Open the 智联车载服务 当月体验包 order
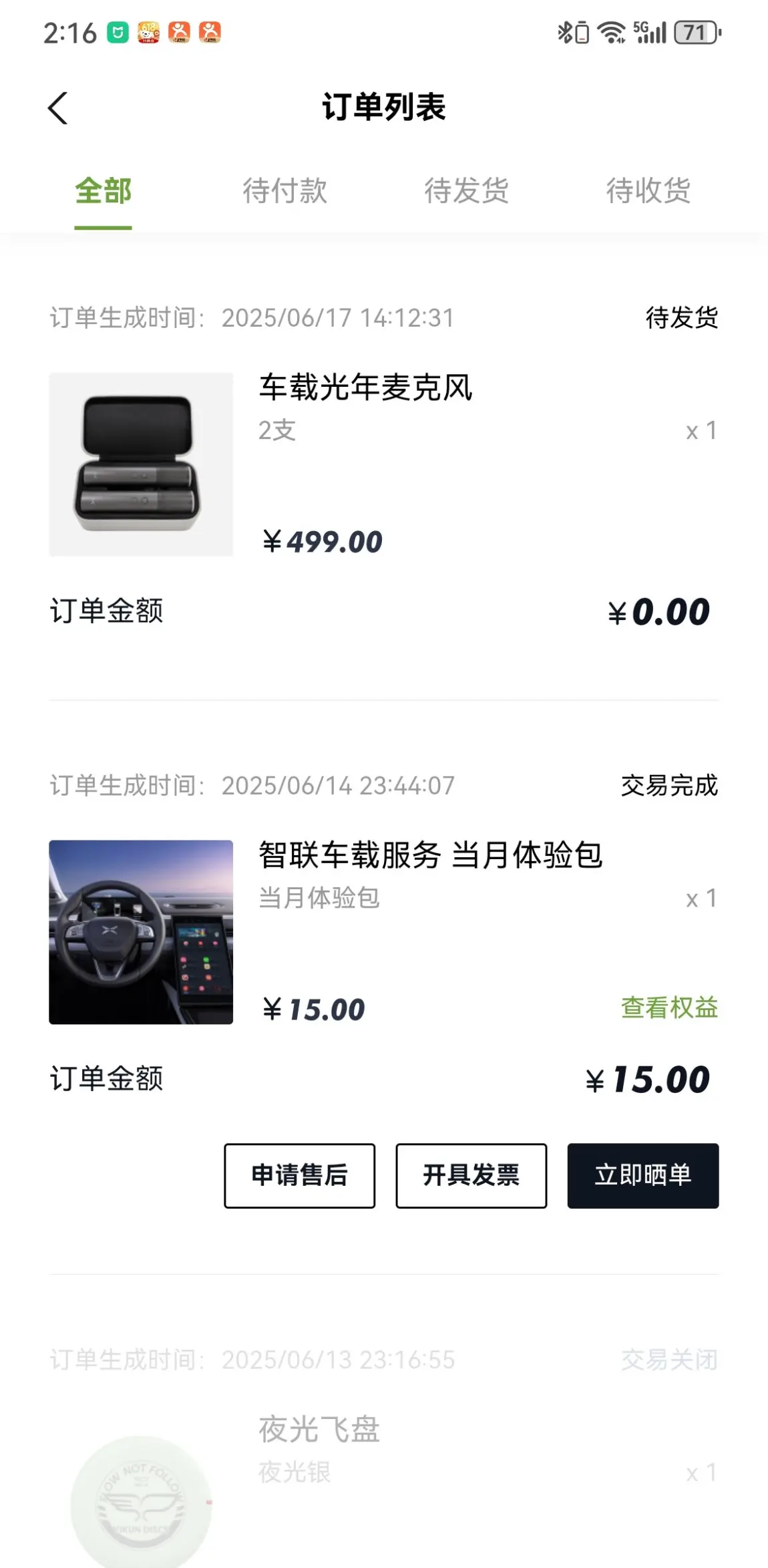Viewport: 768px width, 1568px height. (x=430, y=856)
